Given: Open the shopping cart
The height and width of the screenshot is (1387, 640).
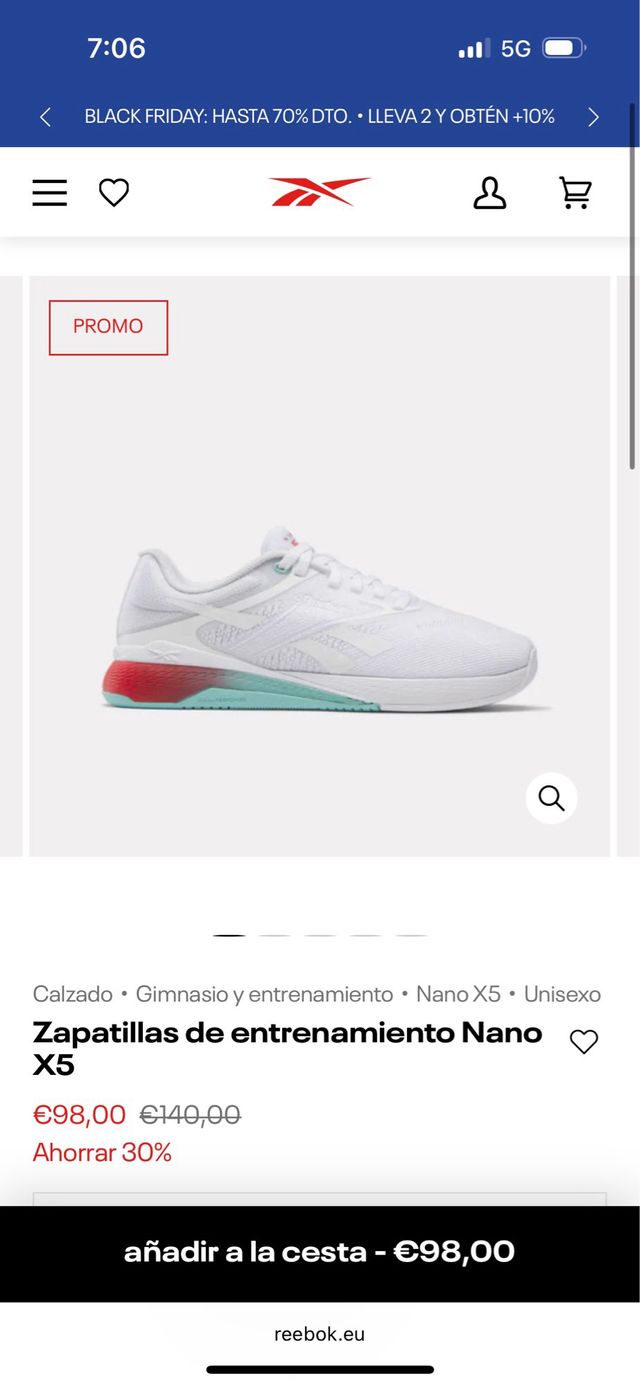Looking at the screenshot, I should (575, 192).
